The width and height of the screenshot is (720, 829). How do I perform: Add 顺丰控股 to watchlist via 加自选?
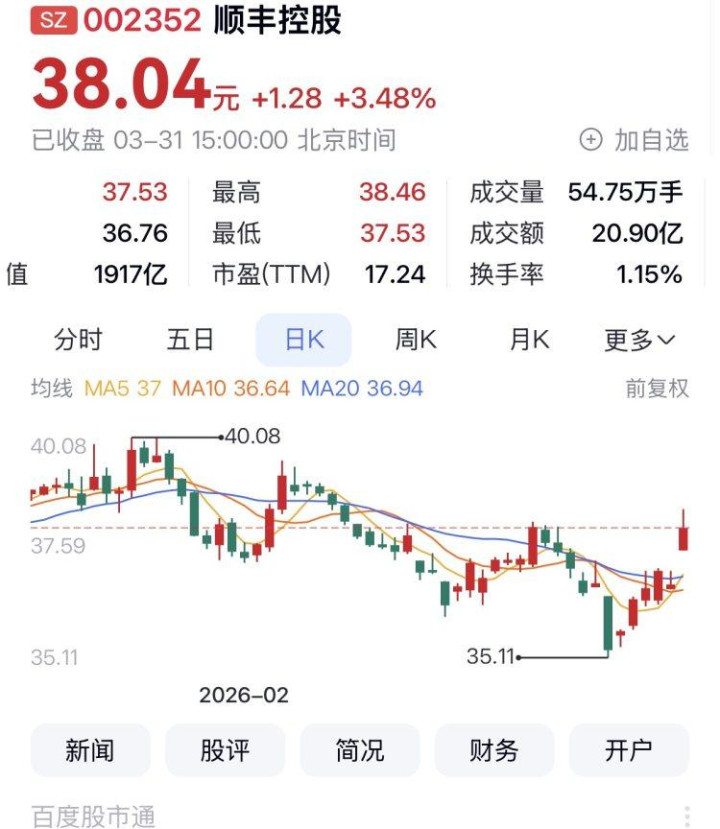636,140
